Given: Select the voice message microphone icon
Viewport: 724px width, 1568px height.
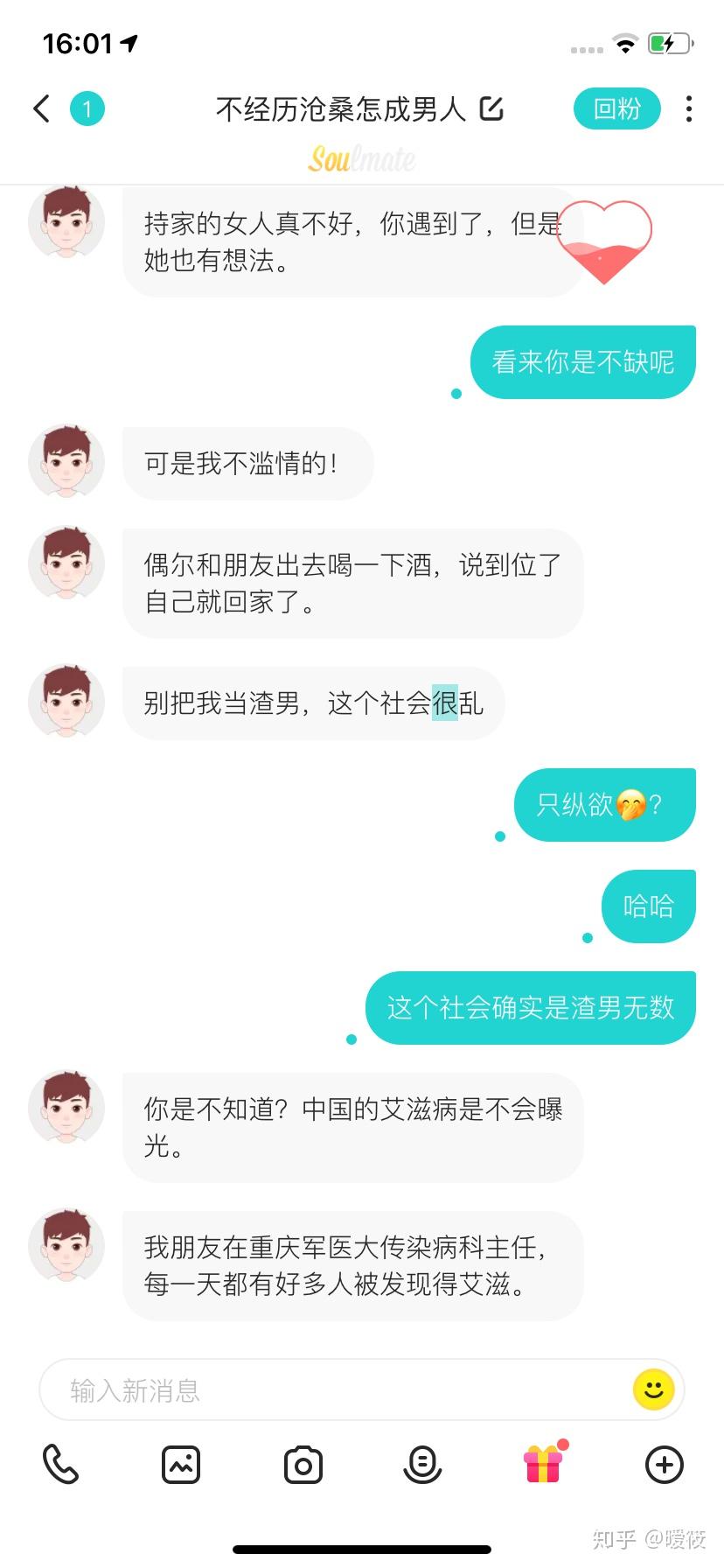Looking at the screenshot, I should point(422,1464).
